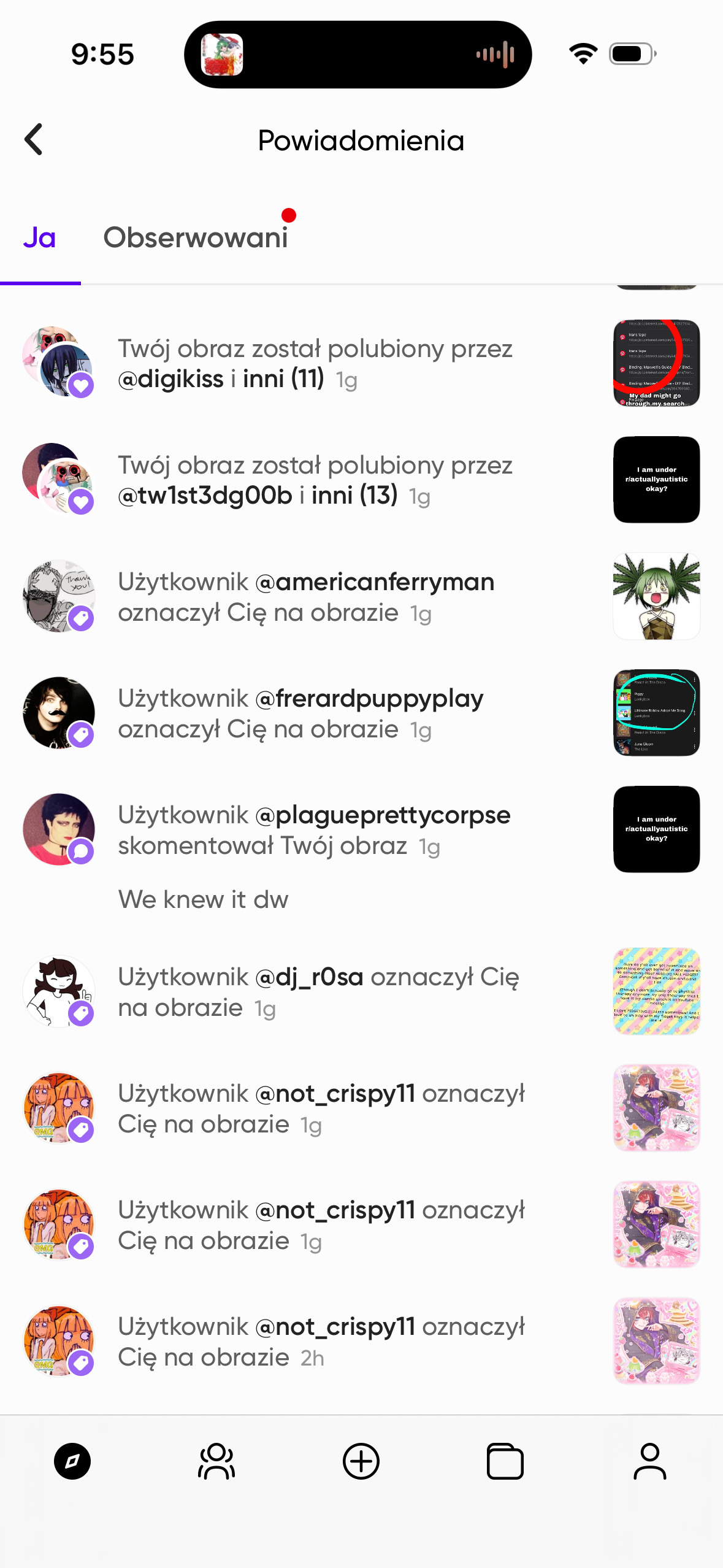Screen dimensions: 723x1568
Task: Switch to the Obserwowani tab
Action: coord(195,238)
